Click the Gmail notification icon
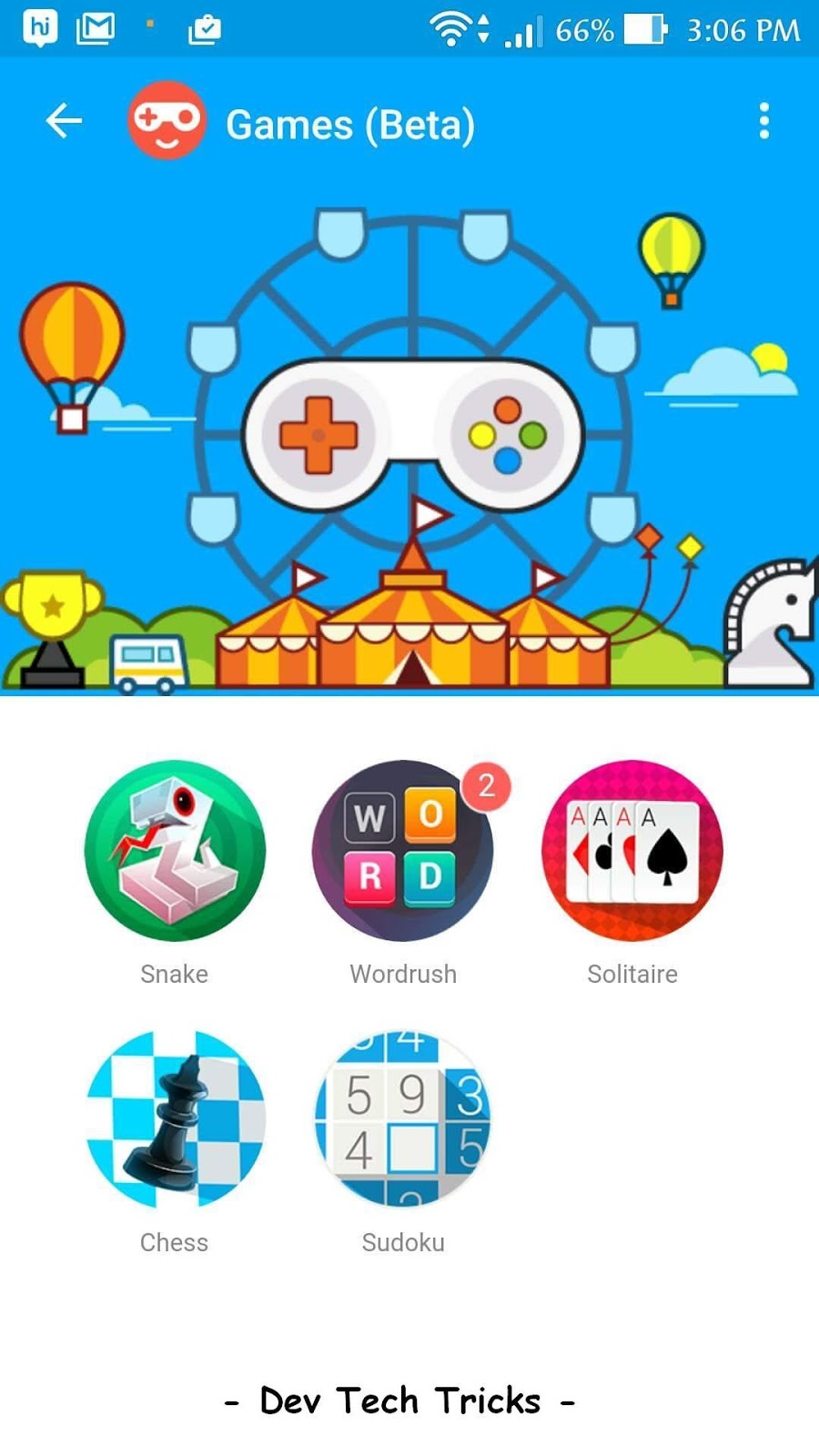819x1456 pixels. (94, 27)
